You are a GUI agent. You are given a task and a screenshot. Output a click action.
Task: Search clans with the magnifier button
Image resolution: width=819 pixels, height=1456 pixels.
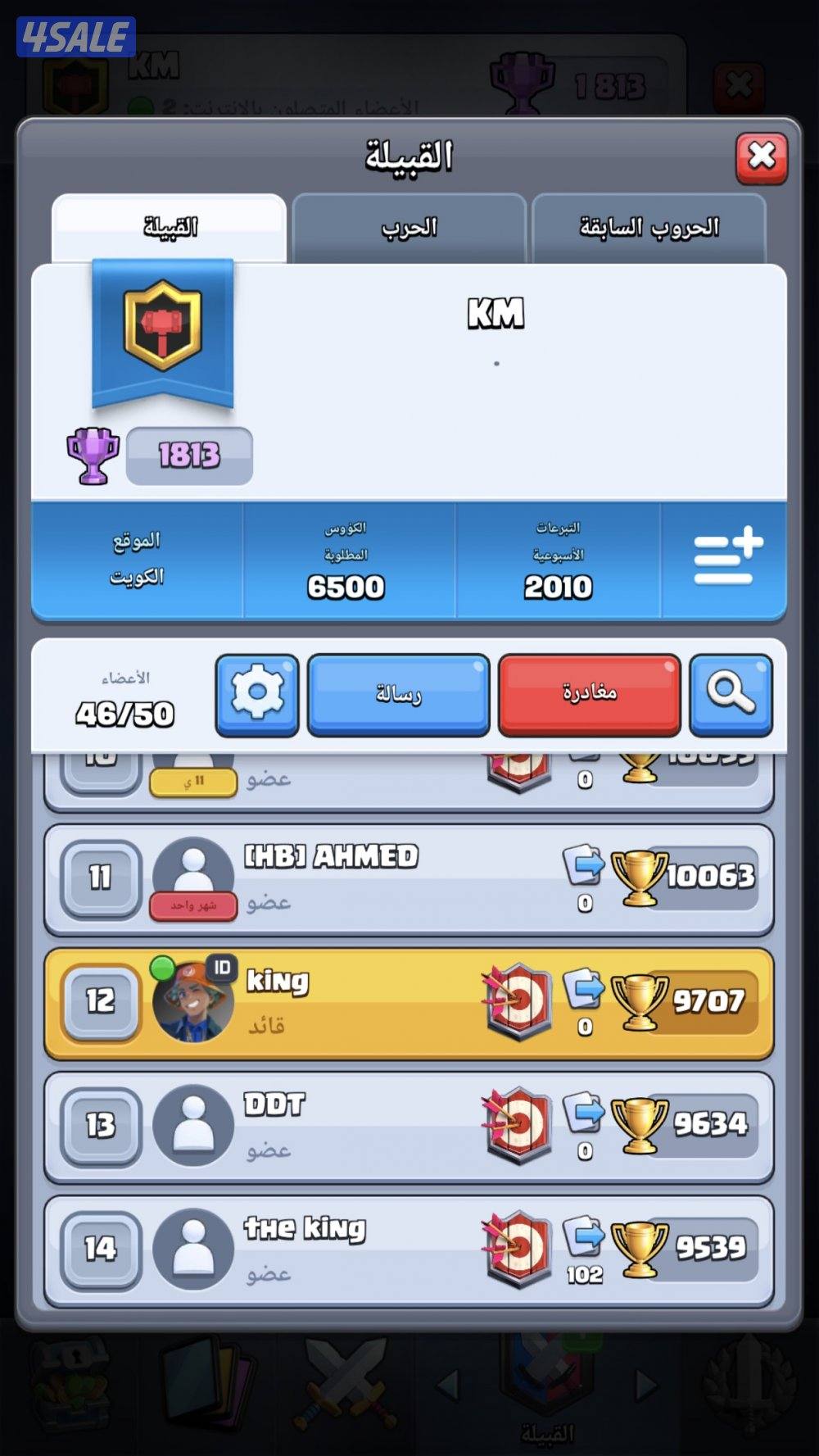[x=730, y=694]
